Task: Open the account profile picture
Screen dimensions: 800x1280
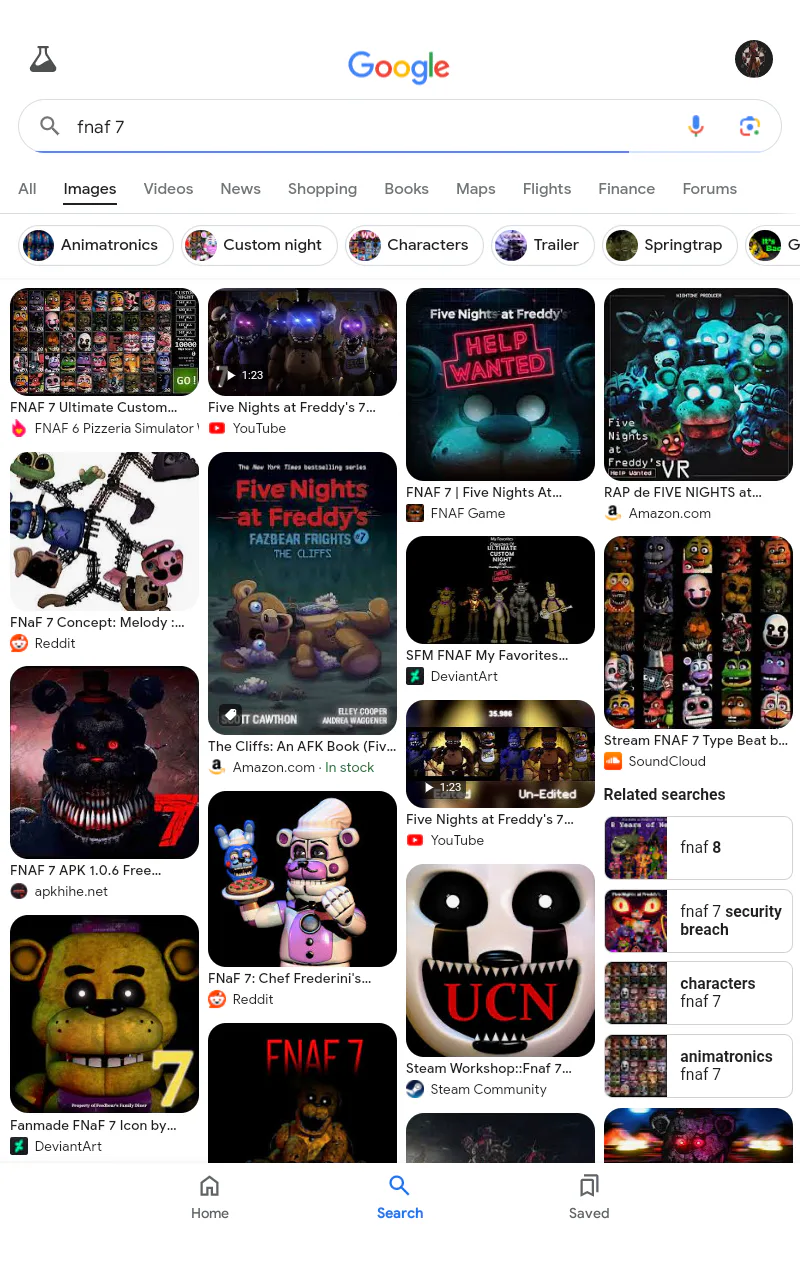Action: [754, 59]
